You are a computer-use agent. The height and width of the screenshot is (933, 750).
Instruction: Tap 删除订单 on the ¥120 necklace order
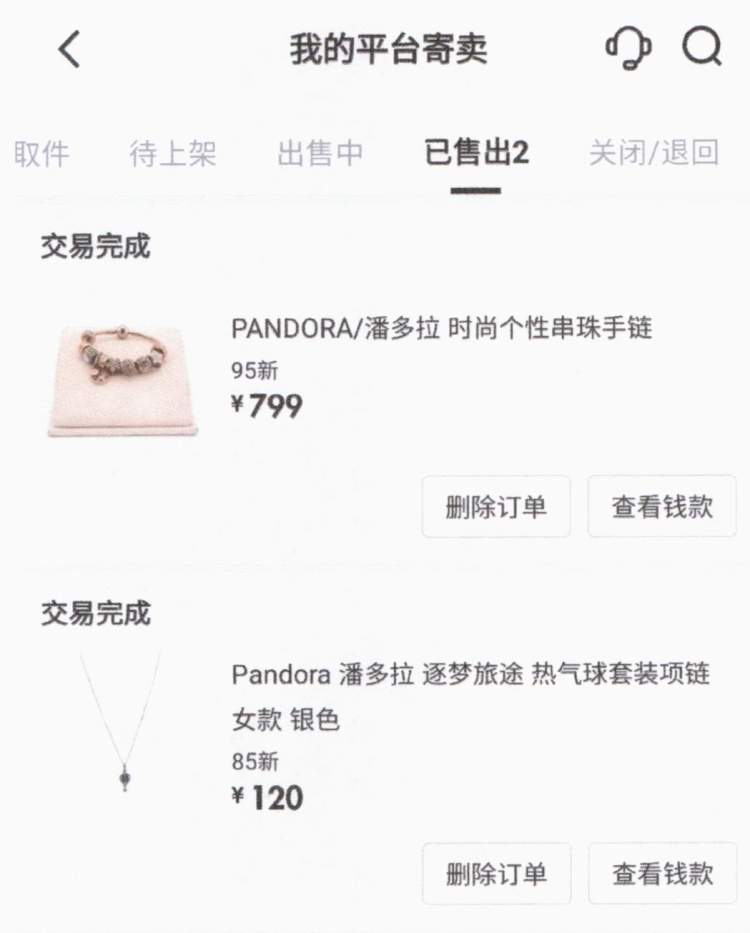[x=496, y=873]
